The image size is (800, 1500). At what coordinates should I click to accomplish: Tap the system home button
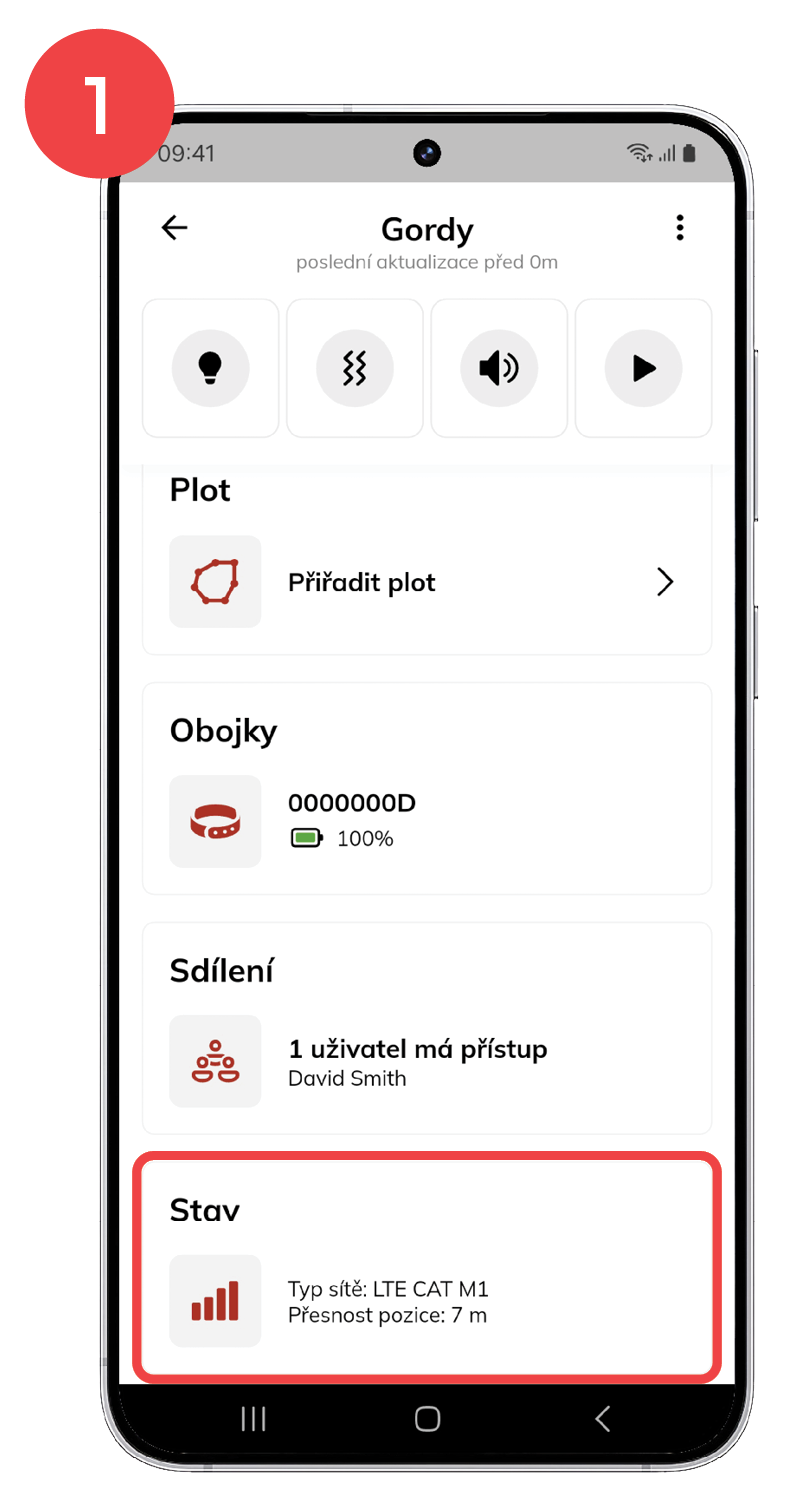tap(428, 1418)
